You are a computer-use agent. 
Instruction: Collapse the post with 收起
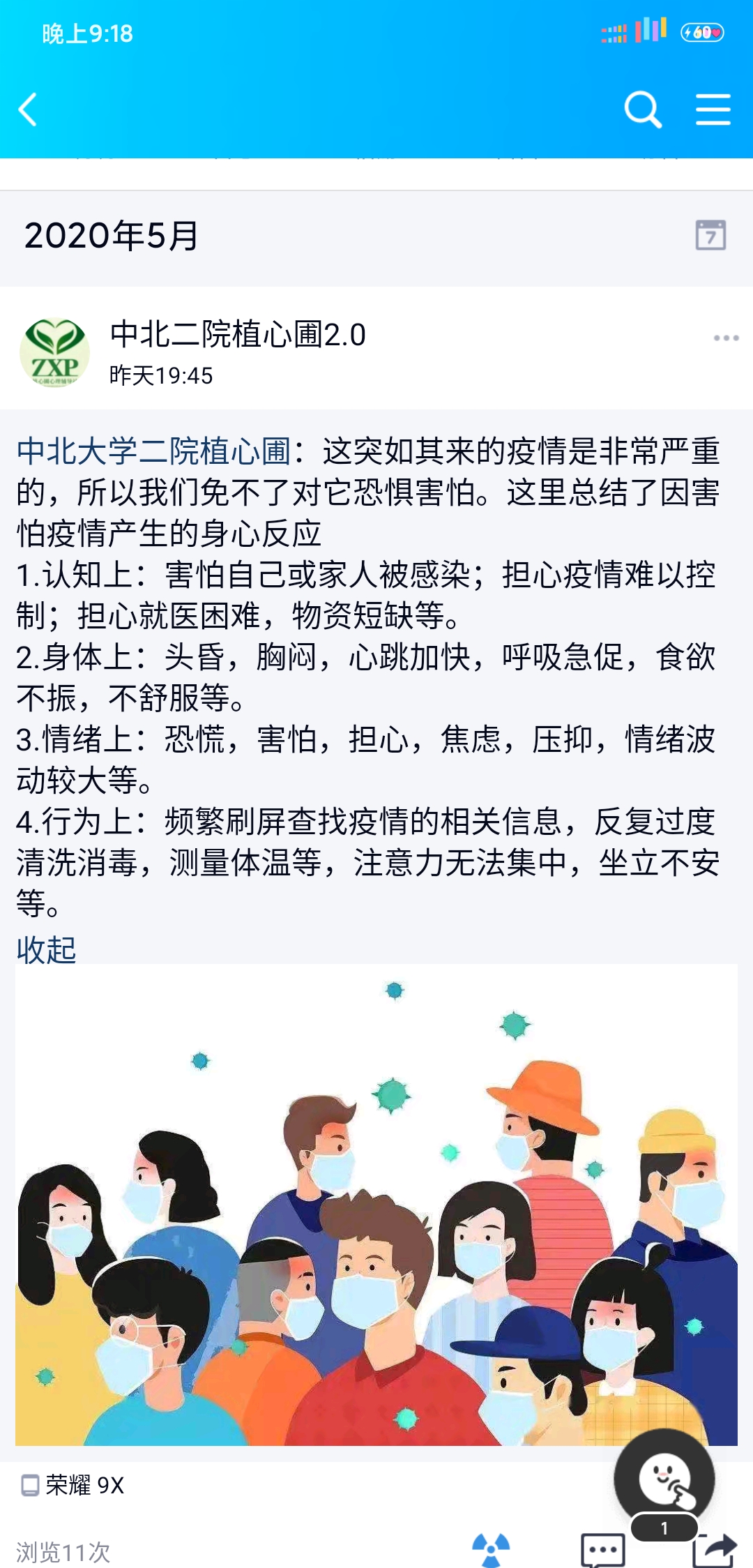click(x=46, y=949)
